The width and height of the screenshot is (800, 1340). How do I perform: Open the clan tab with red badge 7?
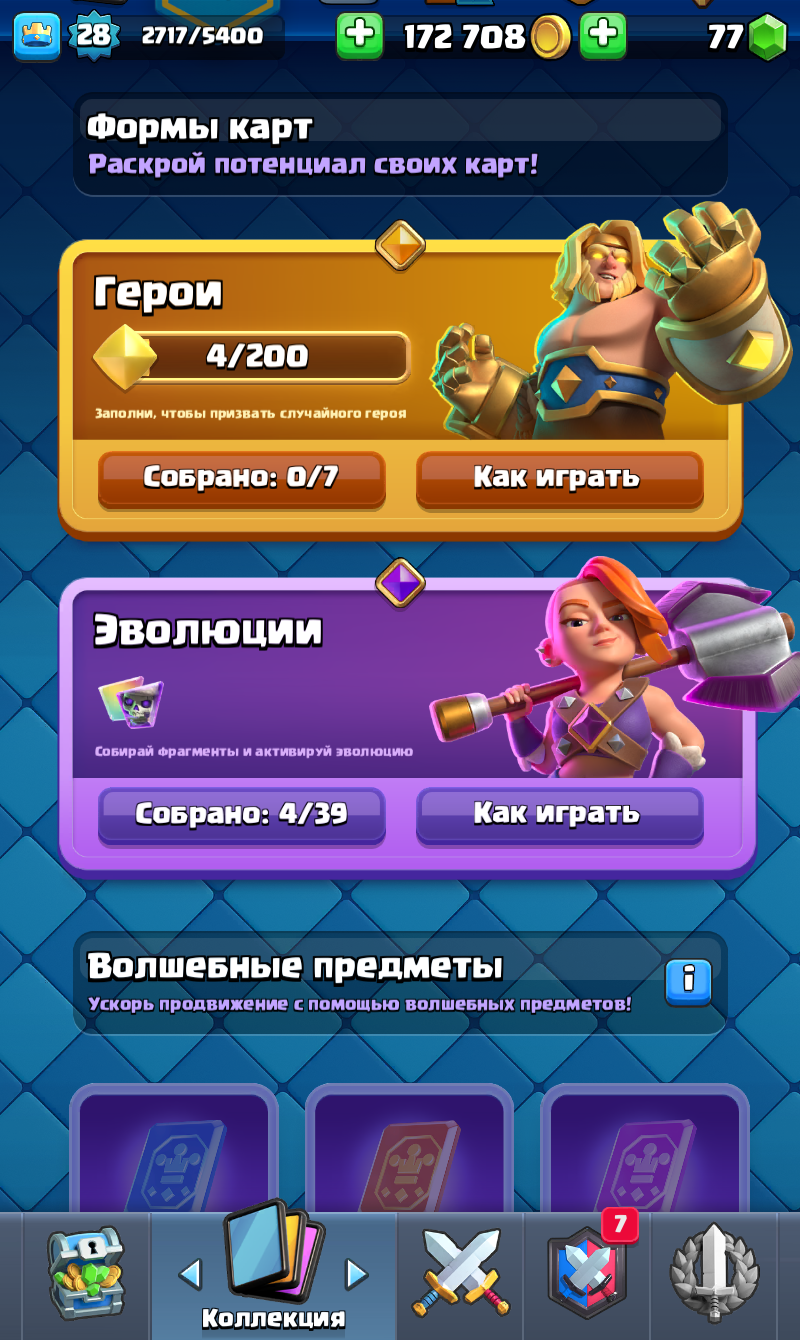click(585, 1275)
